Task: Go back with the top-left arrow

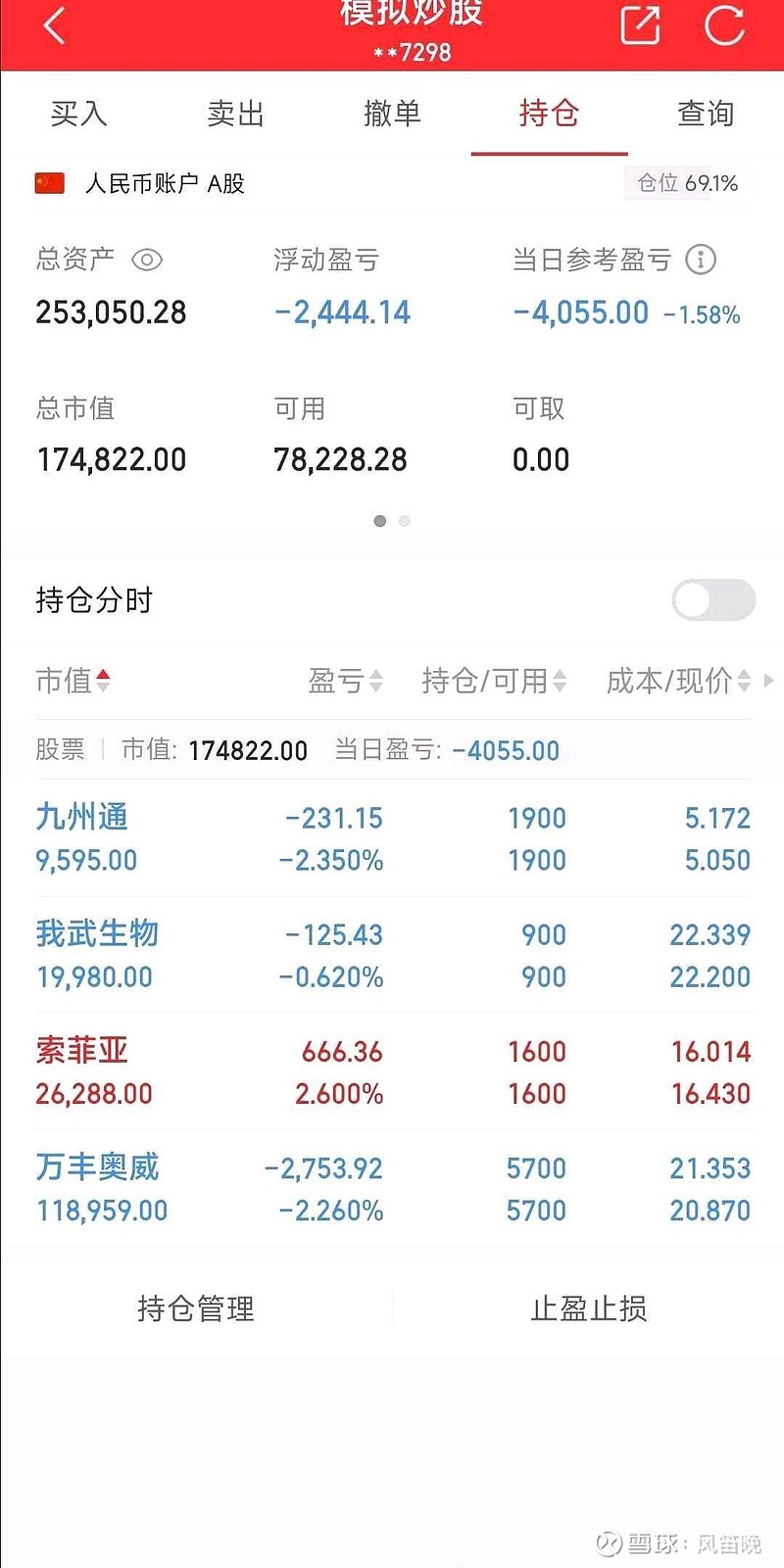Action: [x=55, y=24]
